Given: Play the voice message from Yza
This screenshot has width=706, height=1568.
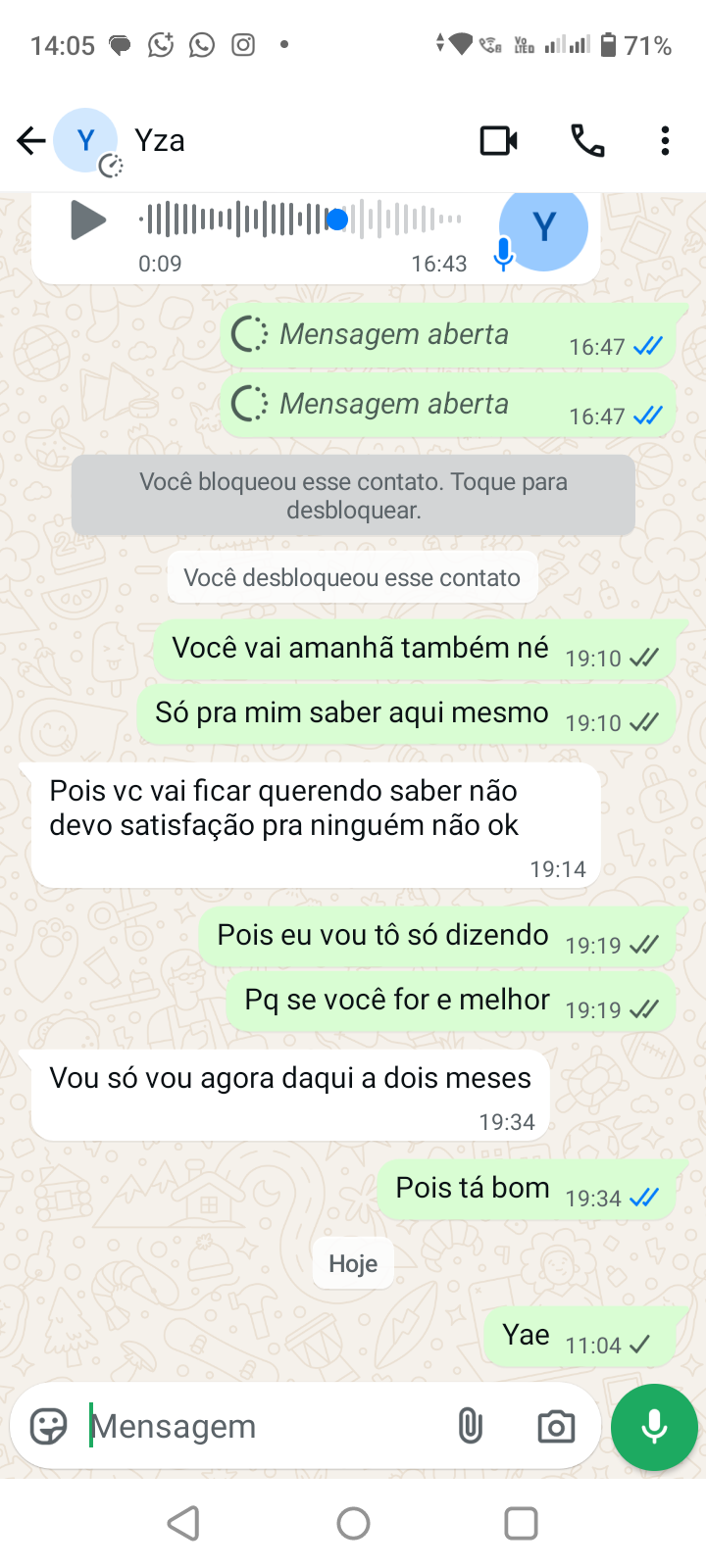Looking at the screenshot, I should coord(86,220).
